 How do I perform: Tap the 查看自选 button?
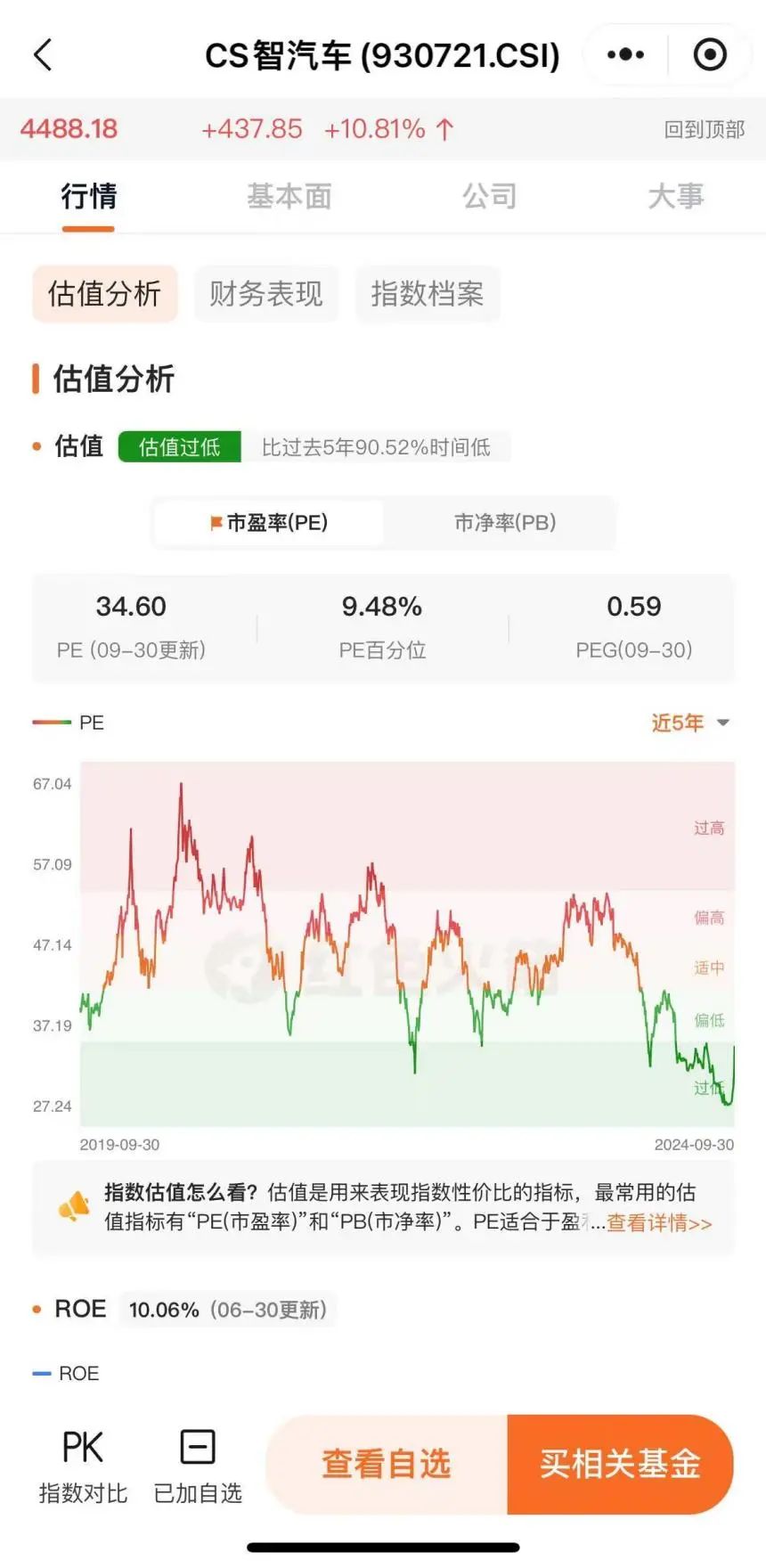point(387,1465)
